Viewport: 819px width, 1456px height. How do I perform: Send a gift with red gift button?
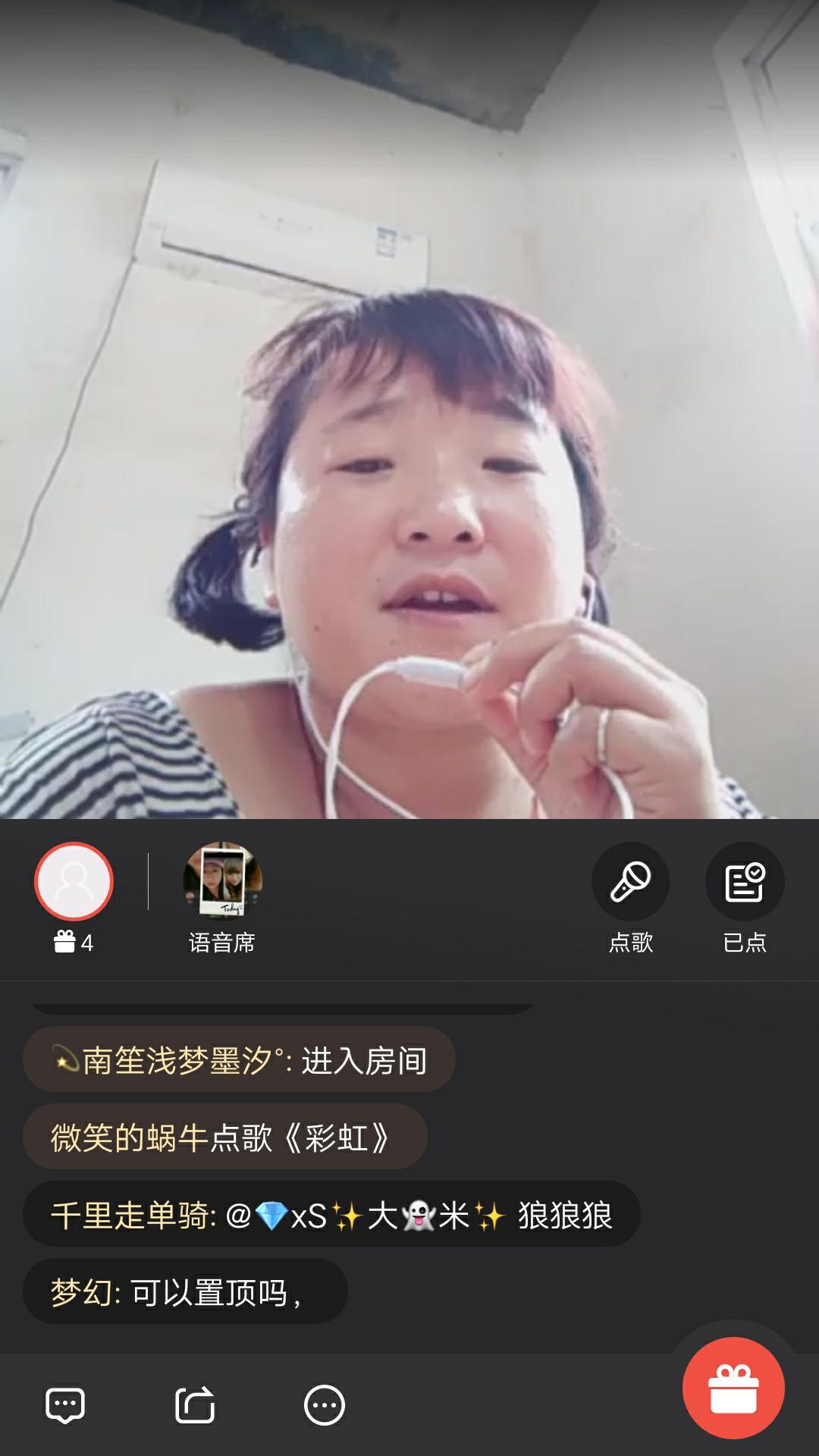tap(733, 1388)
